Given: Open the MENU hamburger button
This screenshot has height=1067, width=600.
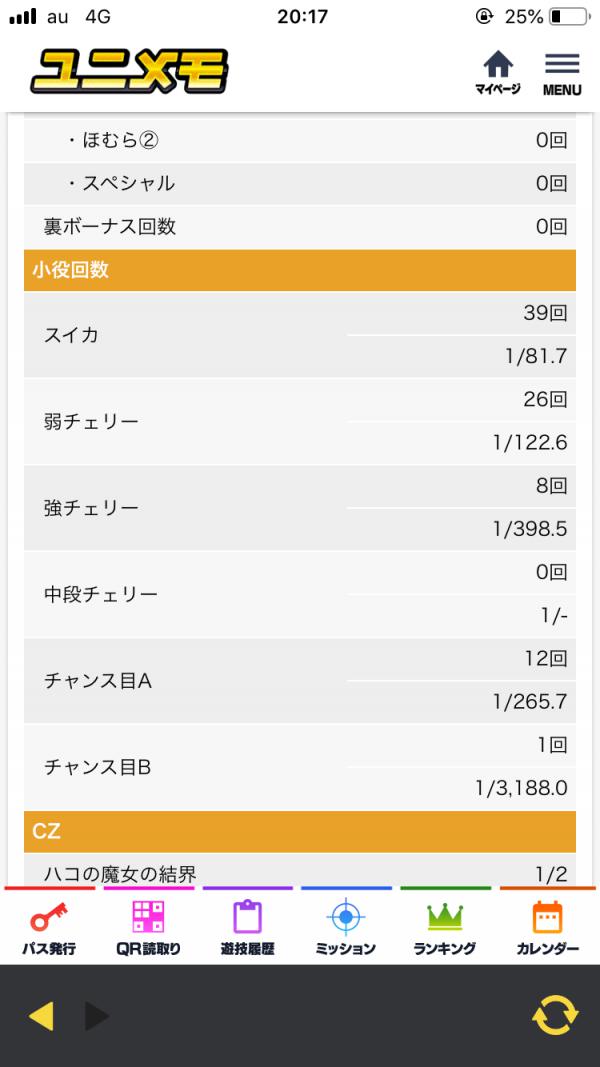Looking at the screenshot, I should click(x=562, y=73).
